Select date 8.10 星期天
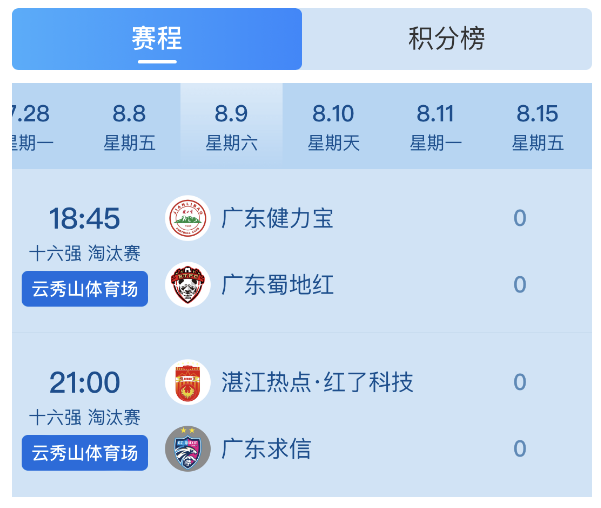Screen dimensions: 601x508 (333, 126)
